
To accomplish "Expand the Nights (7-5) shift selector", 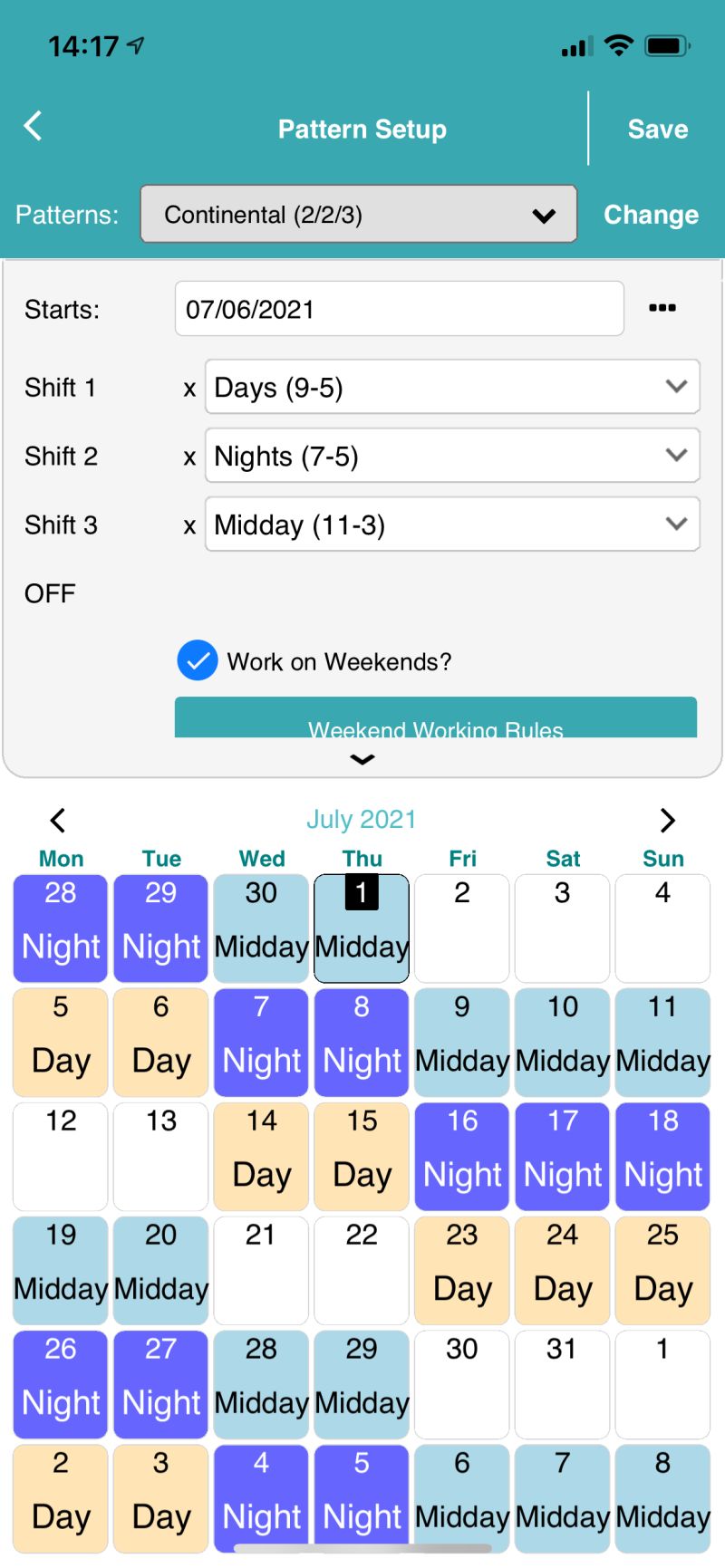I will pos(451,456).
